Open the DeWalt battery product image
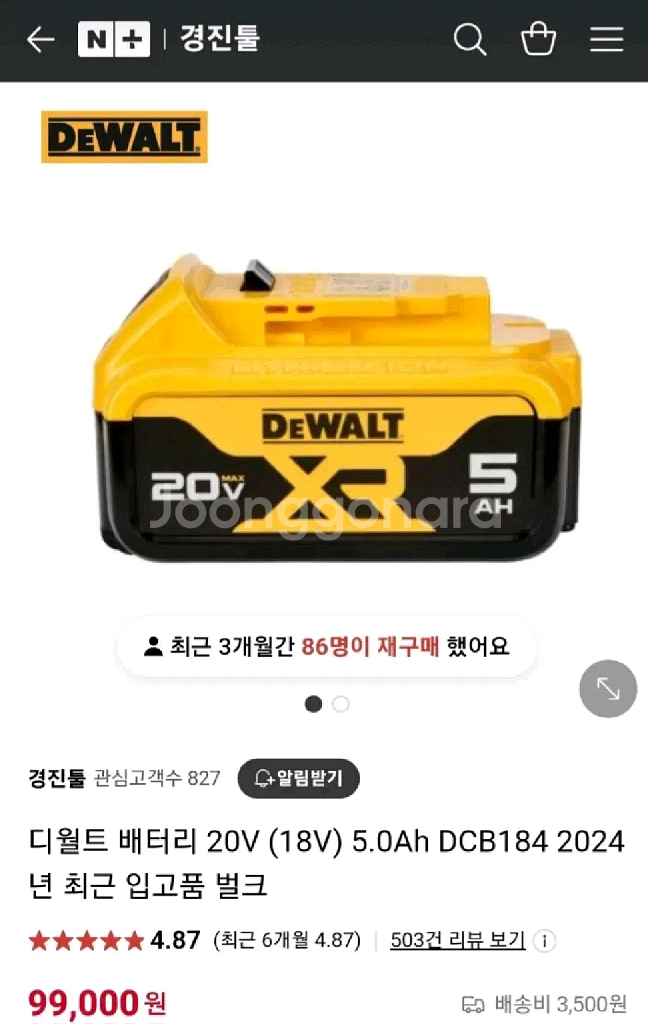The height and width of the screenshot is (1024, 648). pyautogui.click(x=336, y=408)
